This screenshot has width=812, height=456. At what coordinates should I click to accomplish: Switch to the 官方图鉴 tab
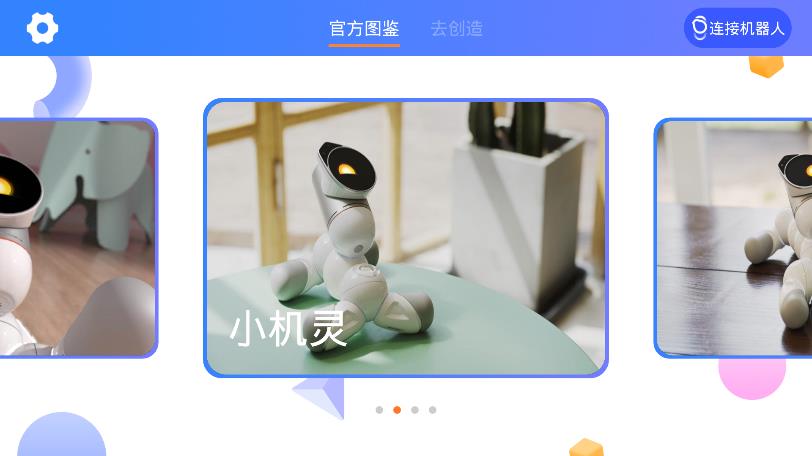coord(364,29)
